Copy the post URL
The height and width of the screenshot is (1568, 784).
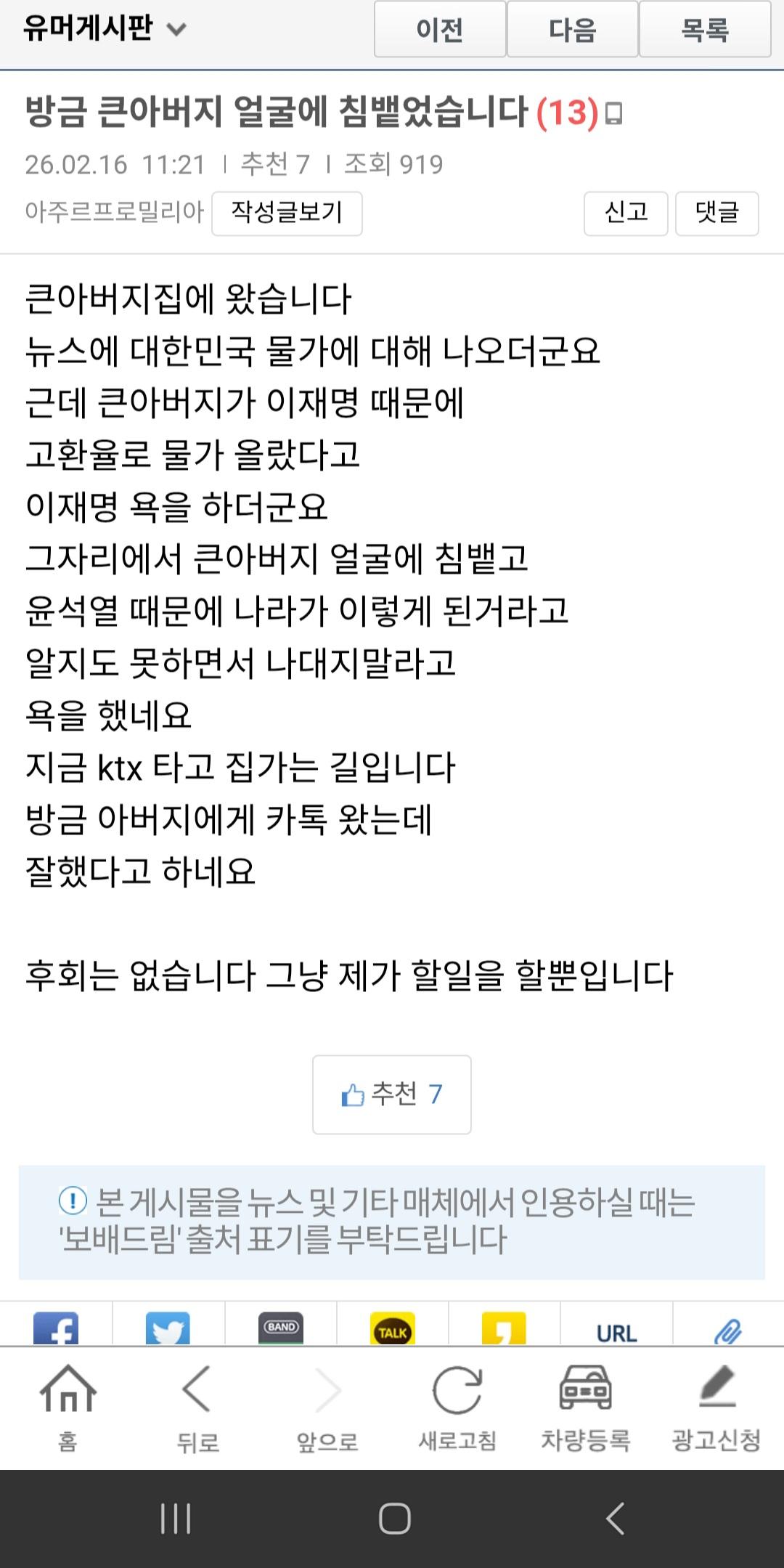616,1332
